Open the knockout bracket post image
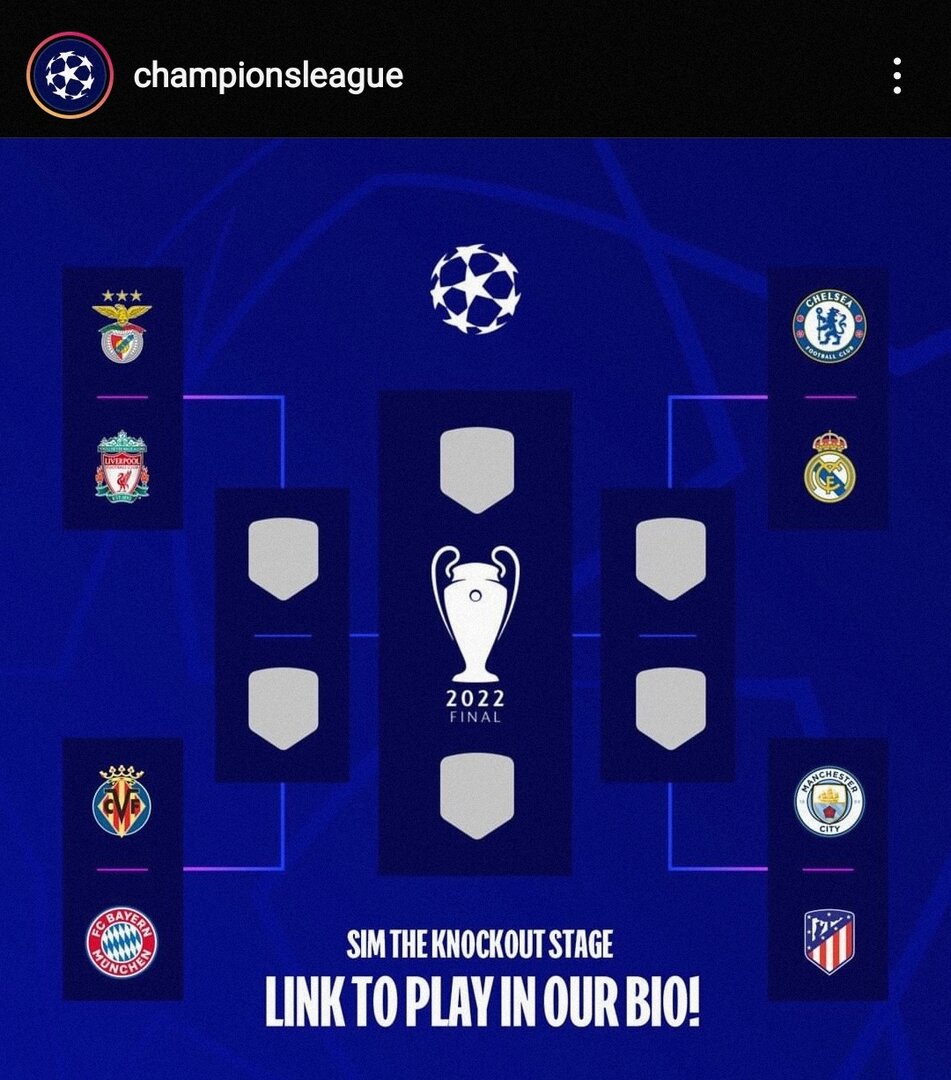Screen dimensions: 951x1080 475,600
